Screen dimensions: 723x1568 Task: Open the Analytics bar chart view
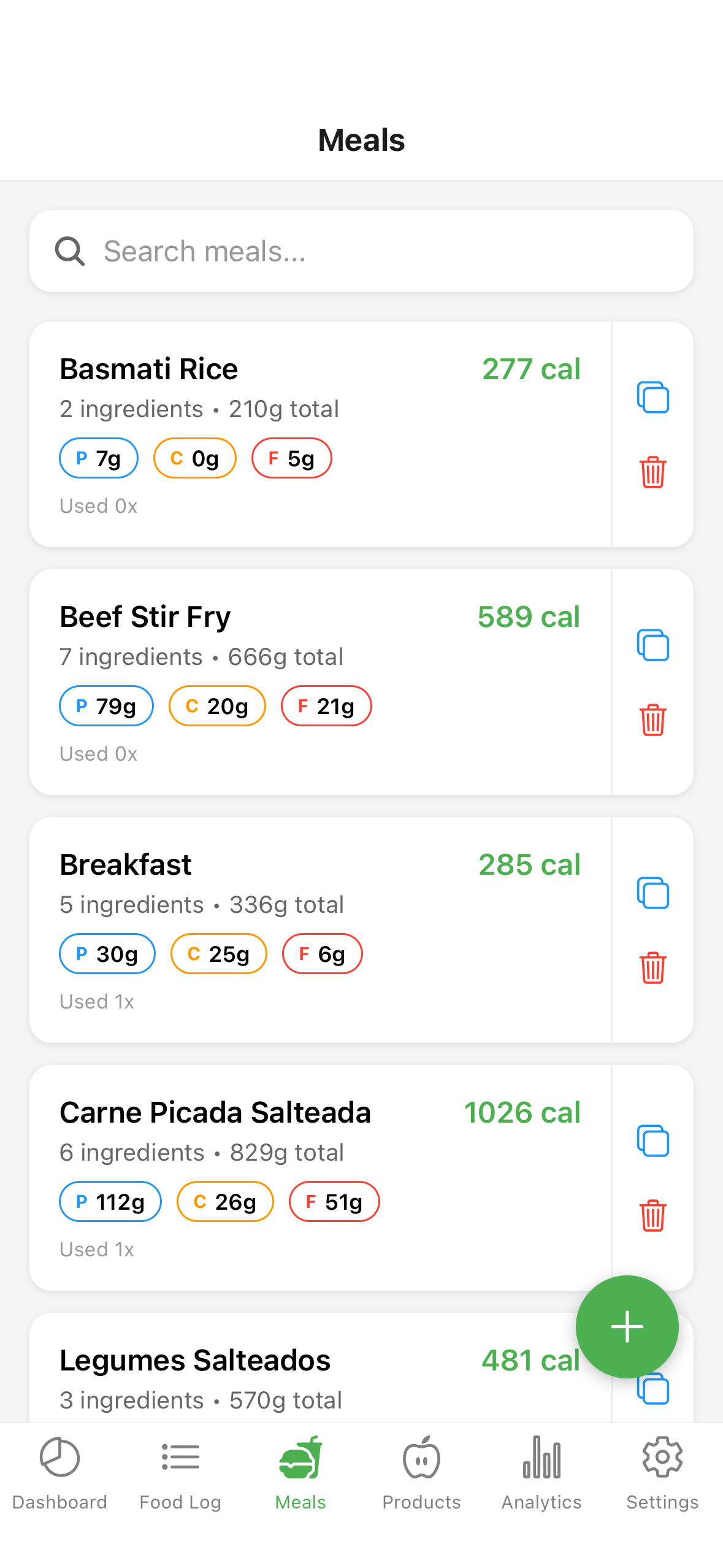point(541,1472)
